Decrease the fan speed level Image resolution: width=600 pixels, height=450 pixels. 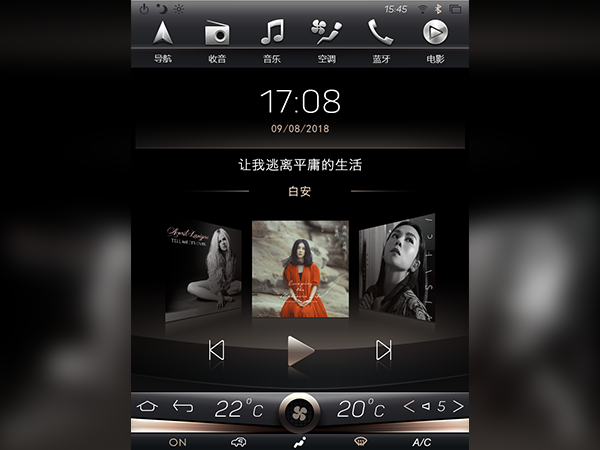point(410,406)
